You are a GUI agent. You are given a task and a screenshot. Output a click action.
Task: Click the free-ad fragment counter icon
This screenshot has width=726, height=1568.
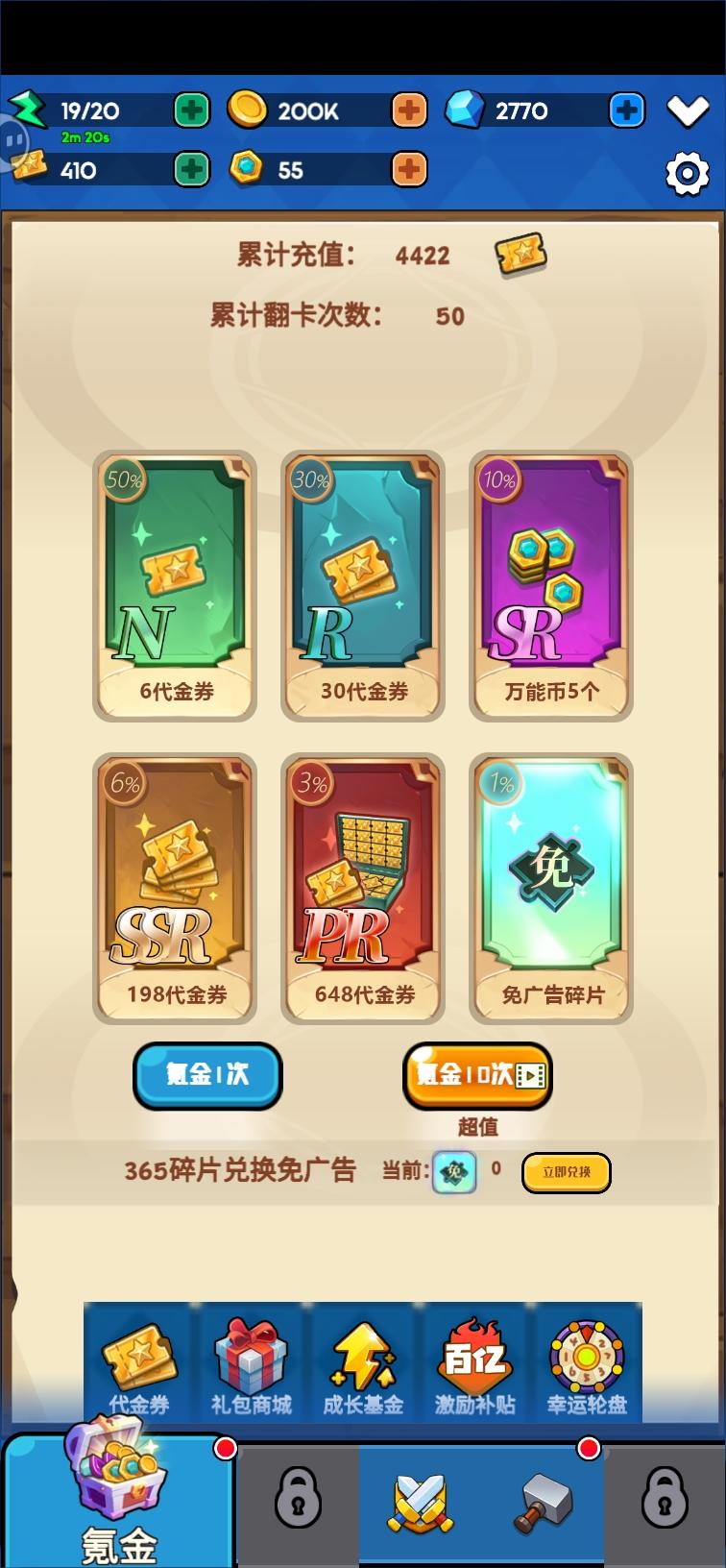point(454,1173)
